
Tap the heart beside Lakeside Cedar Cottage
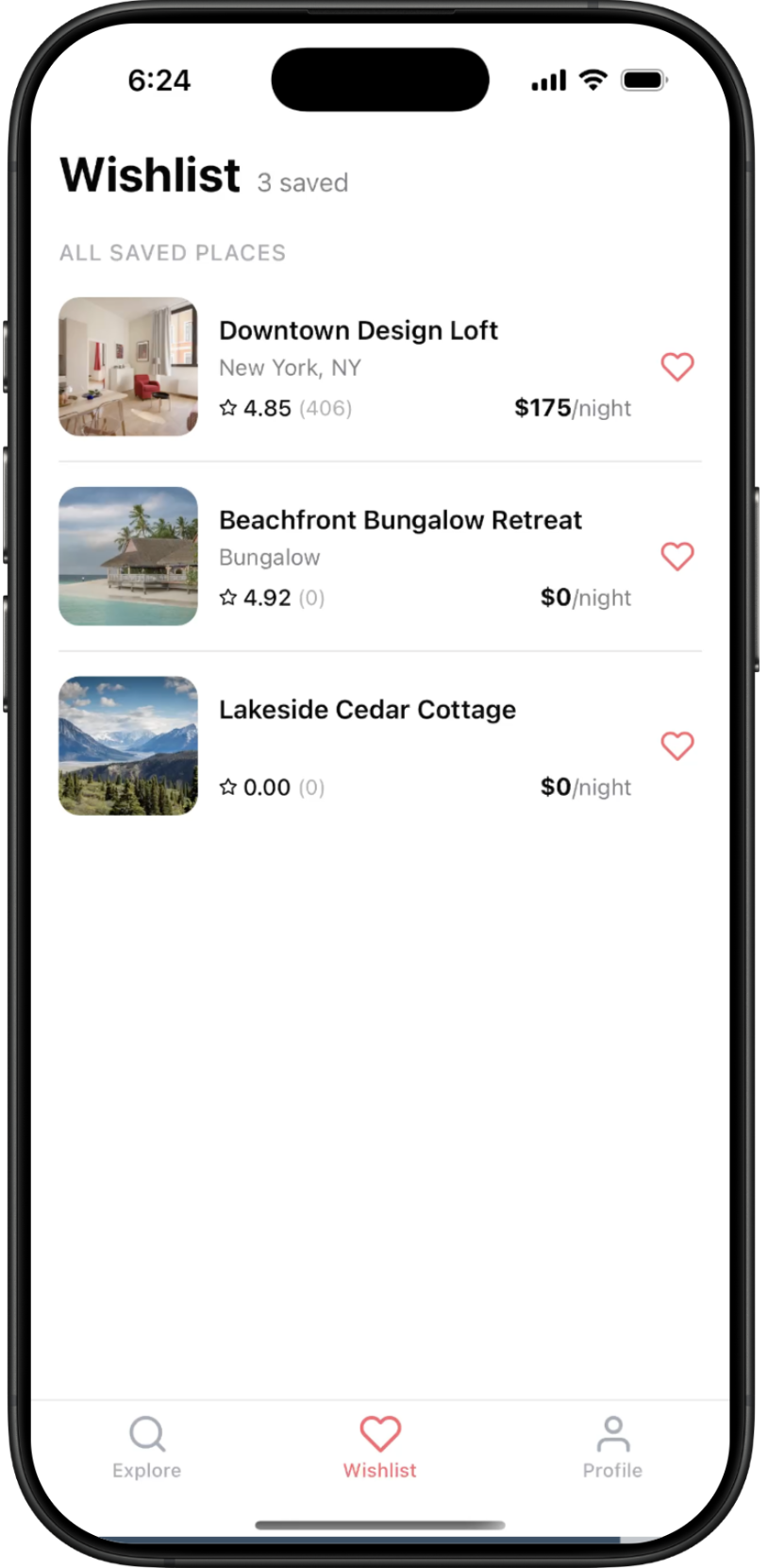tap(676, 746)
